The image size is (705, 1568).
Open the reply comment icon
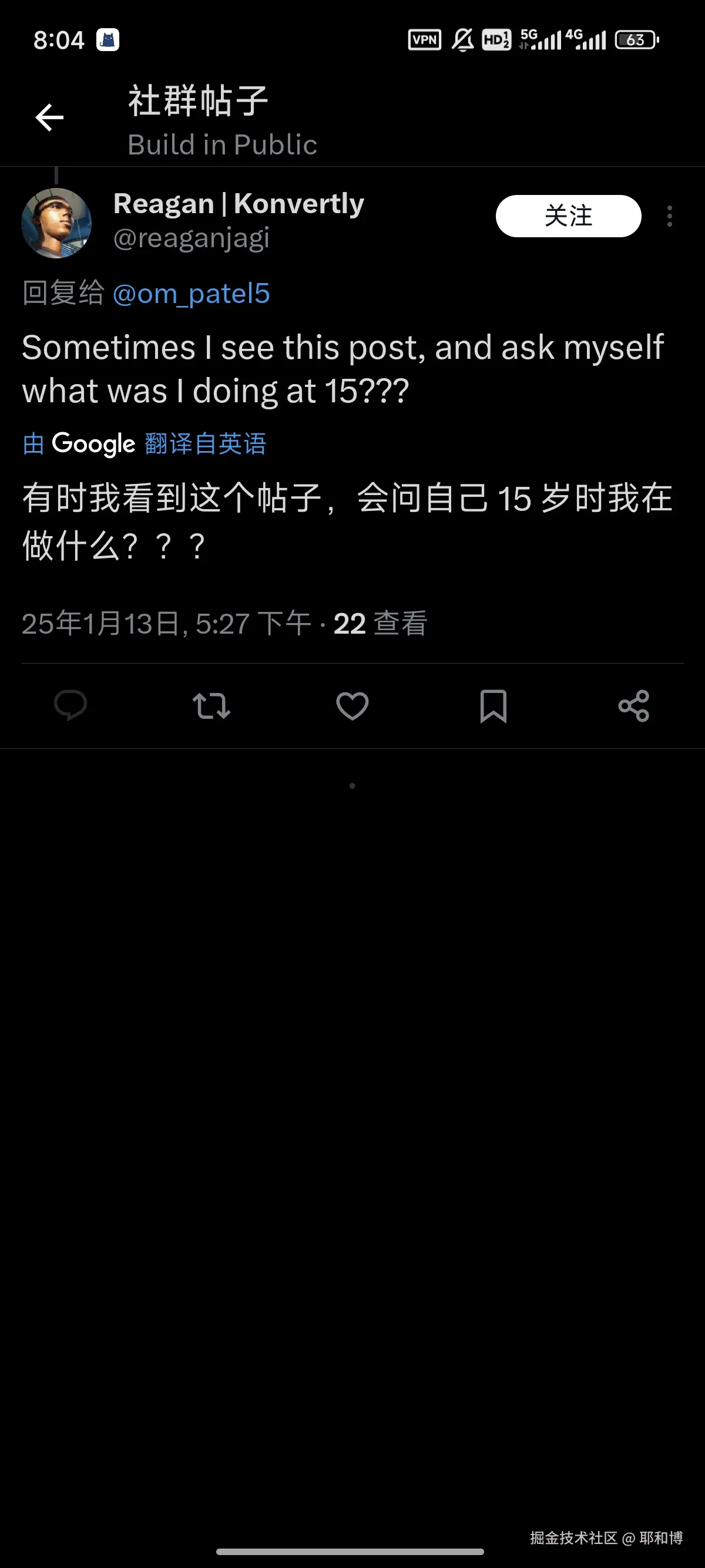tap(71, 706)
